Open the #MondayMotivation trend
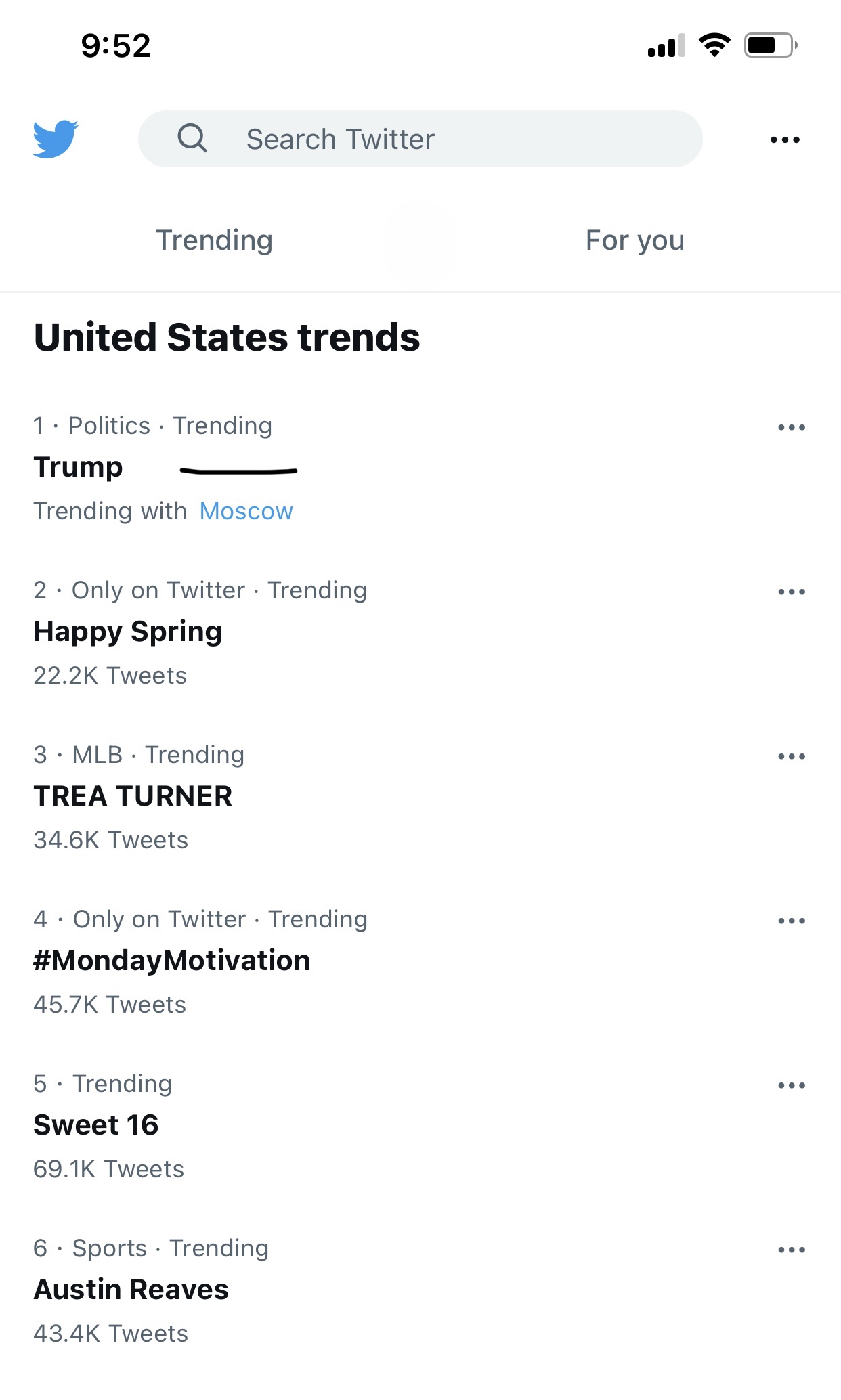 172,961
